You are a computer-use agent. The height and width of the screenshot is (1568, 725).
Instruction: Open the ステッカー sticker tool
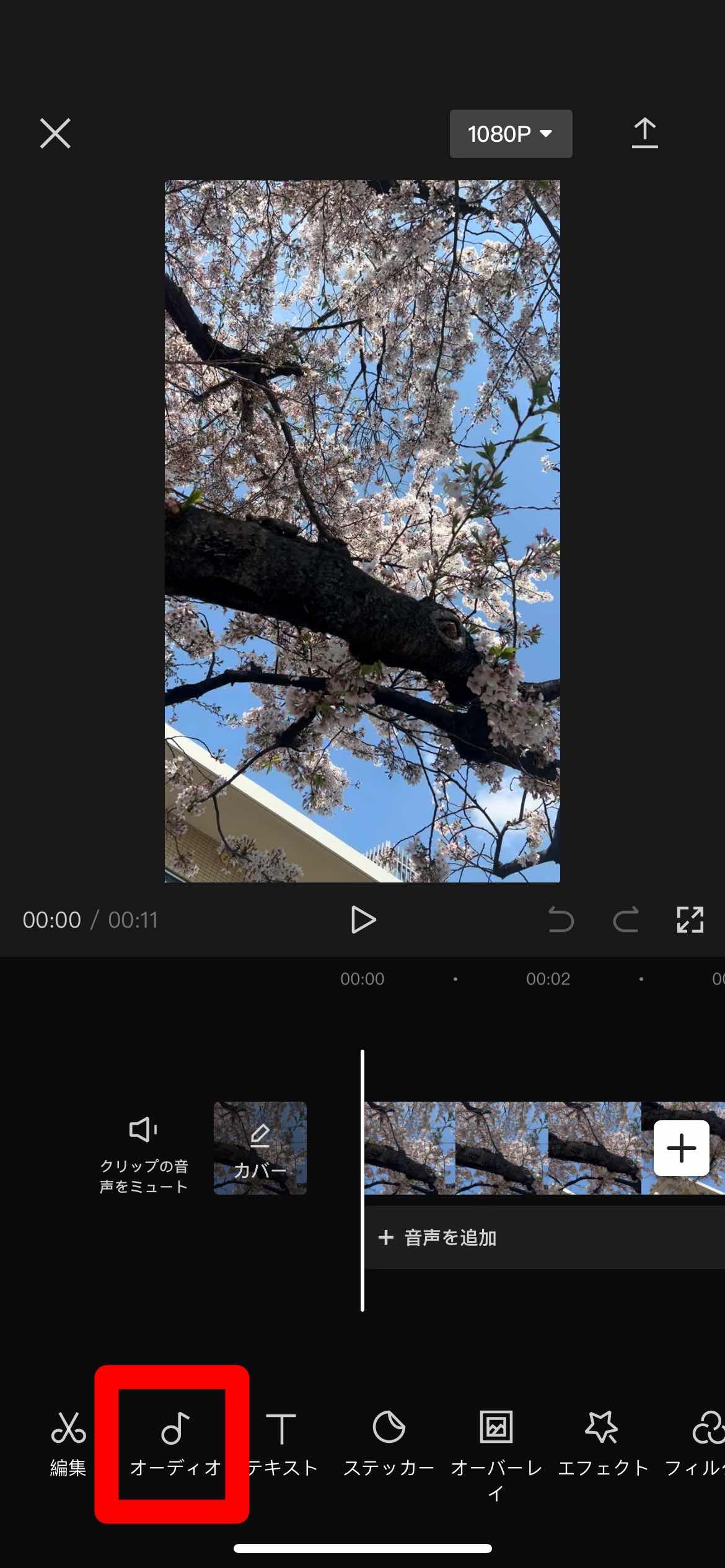(x=389, y=1443)
